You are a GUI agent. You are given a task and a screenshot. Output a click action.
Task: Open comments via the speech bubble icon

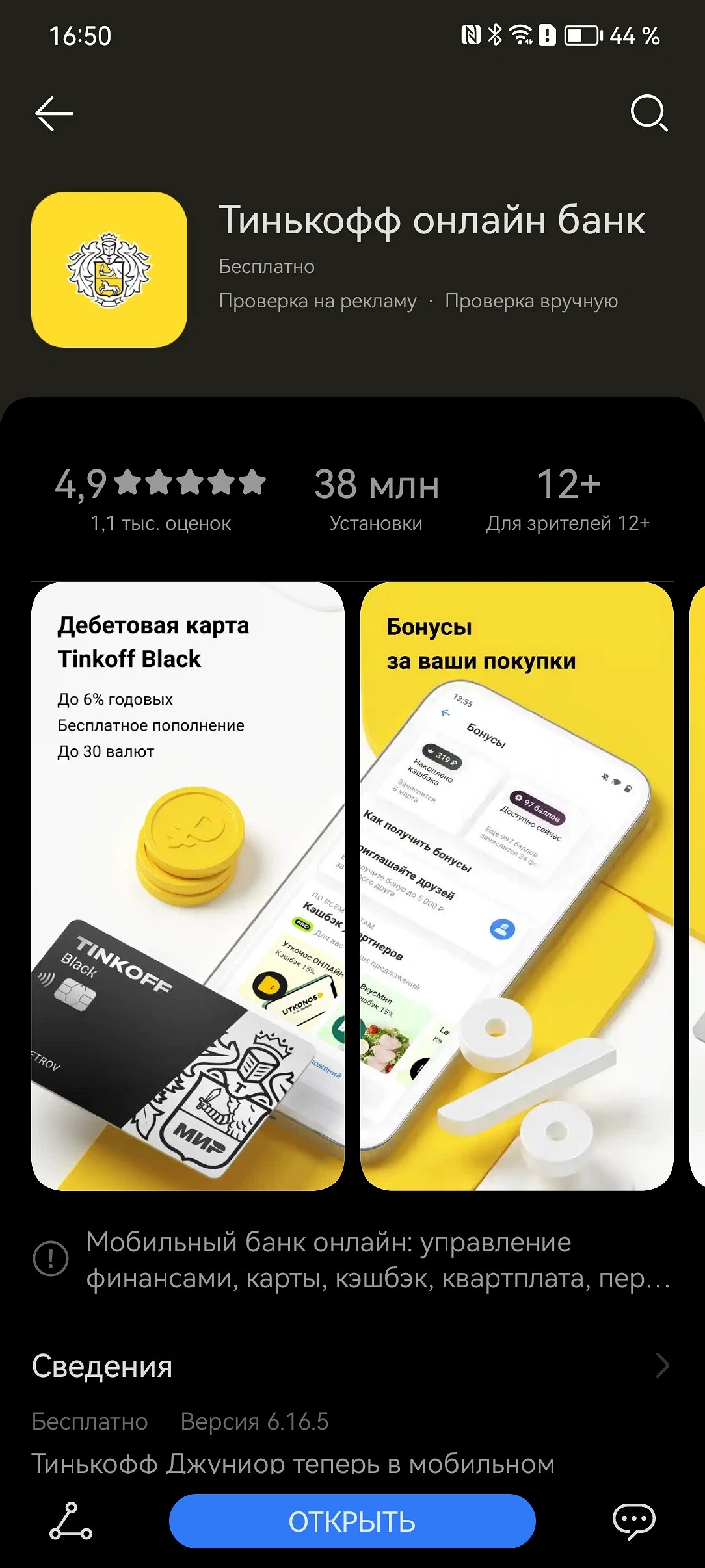click(x=633, y=1521)
